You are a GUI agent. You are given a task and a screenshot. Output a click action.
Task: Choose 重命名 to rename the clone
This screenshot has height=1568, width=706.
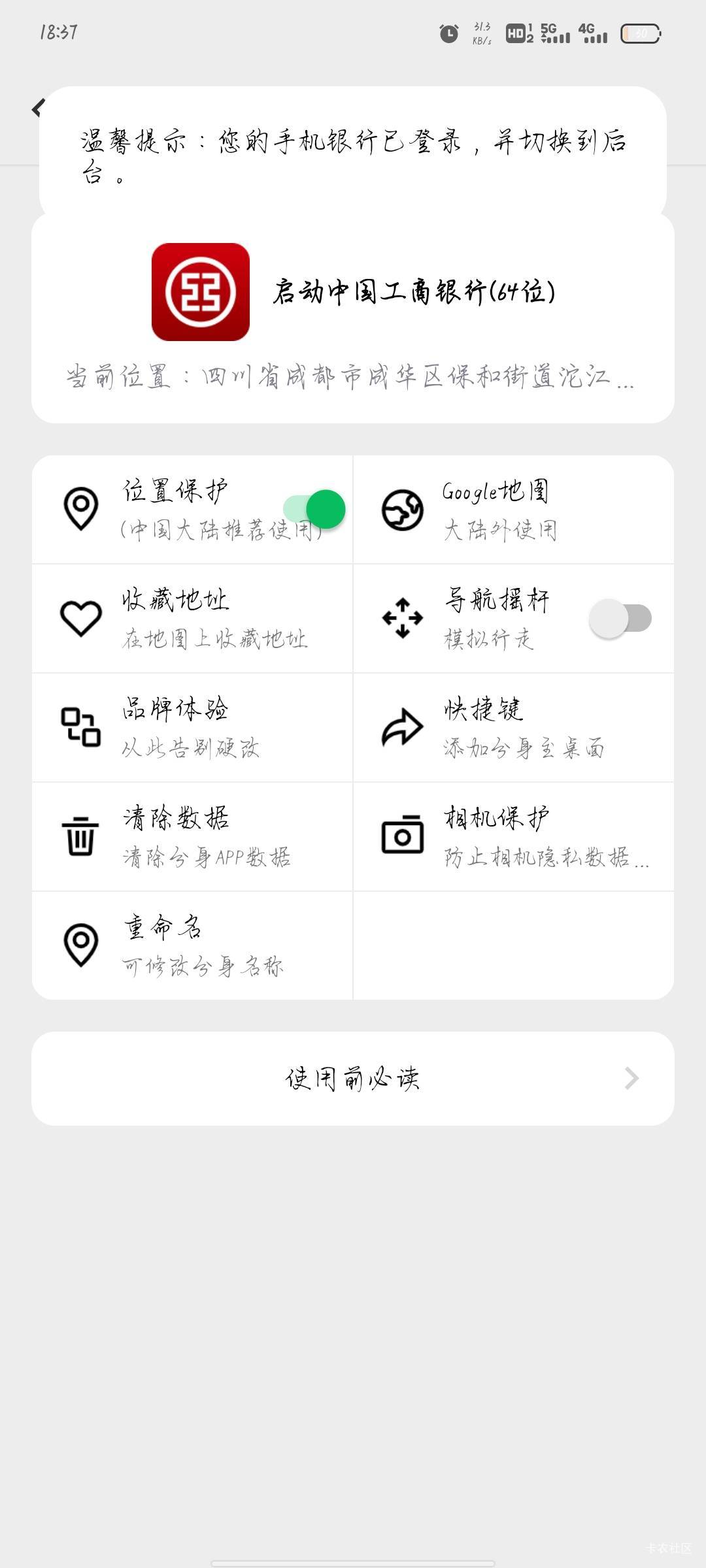192,945
